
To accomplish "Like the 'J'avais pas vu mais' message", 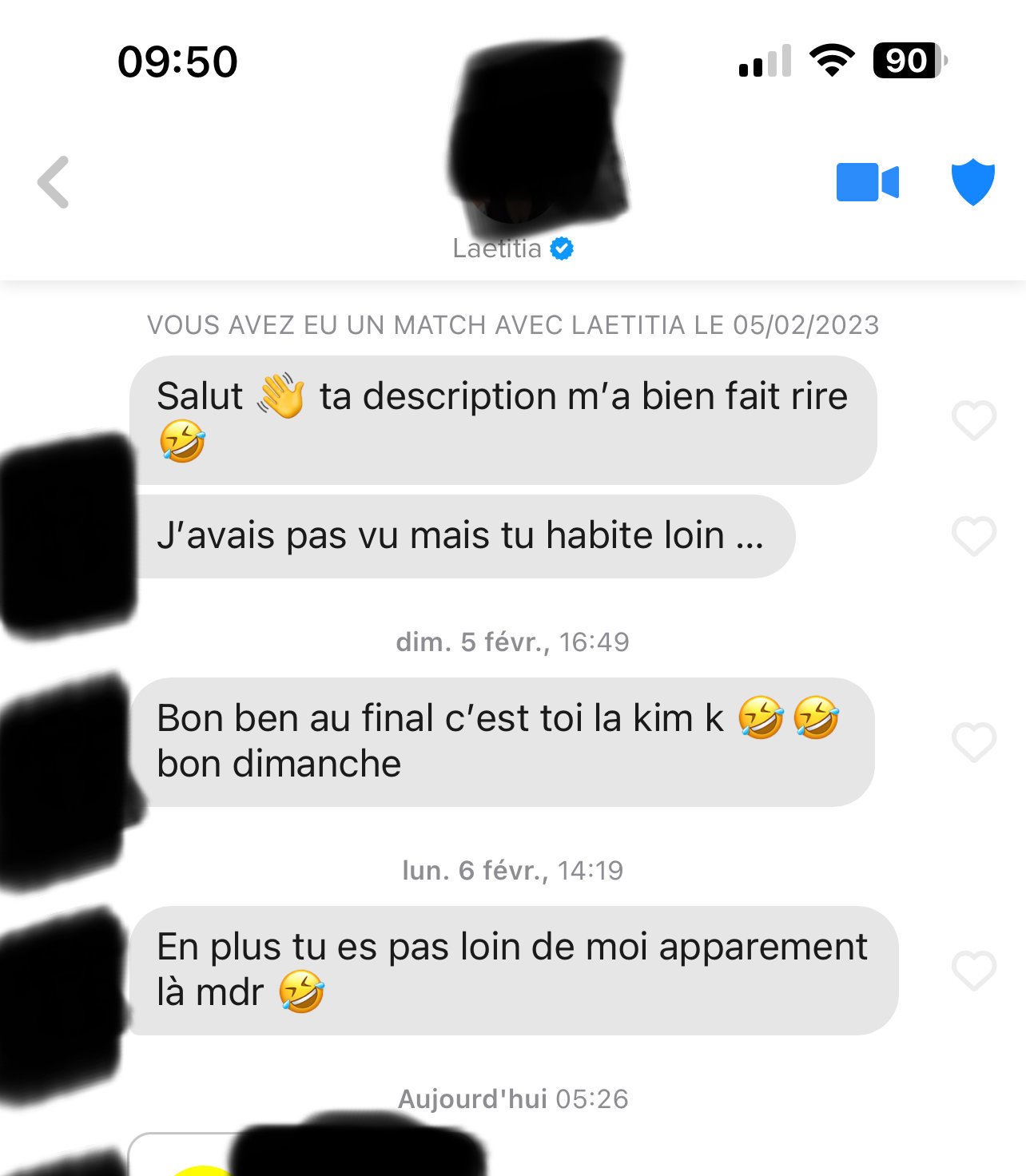I will click(973, 536).
